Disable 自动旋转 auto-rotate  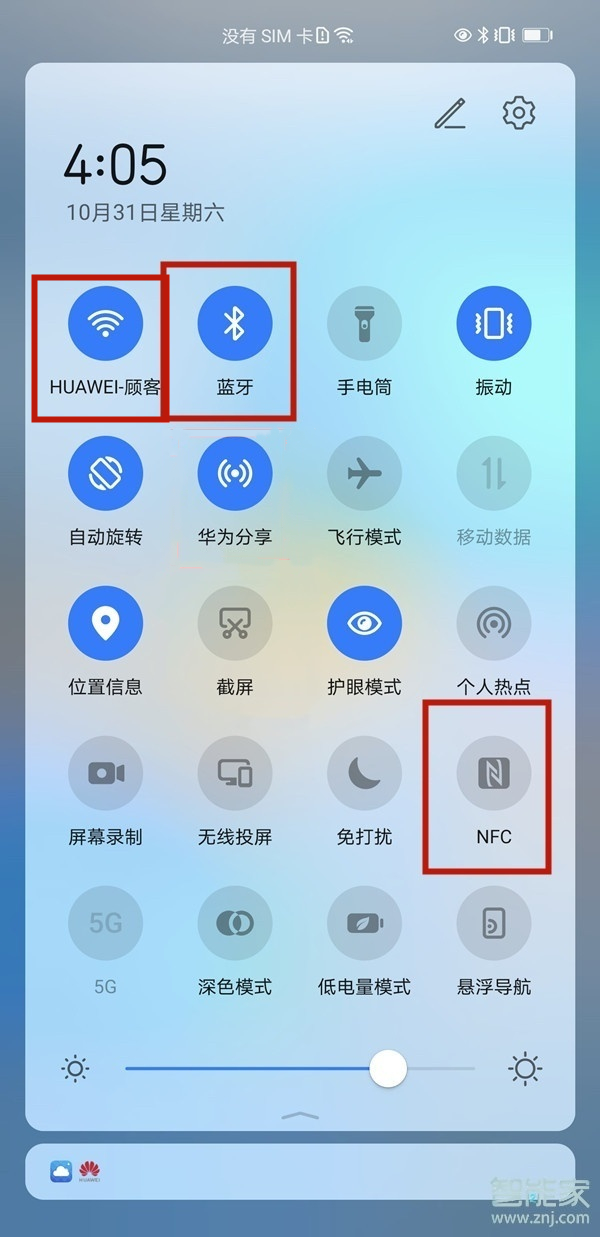(x=105, y=473)
